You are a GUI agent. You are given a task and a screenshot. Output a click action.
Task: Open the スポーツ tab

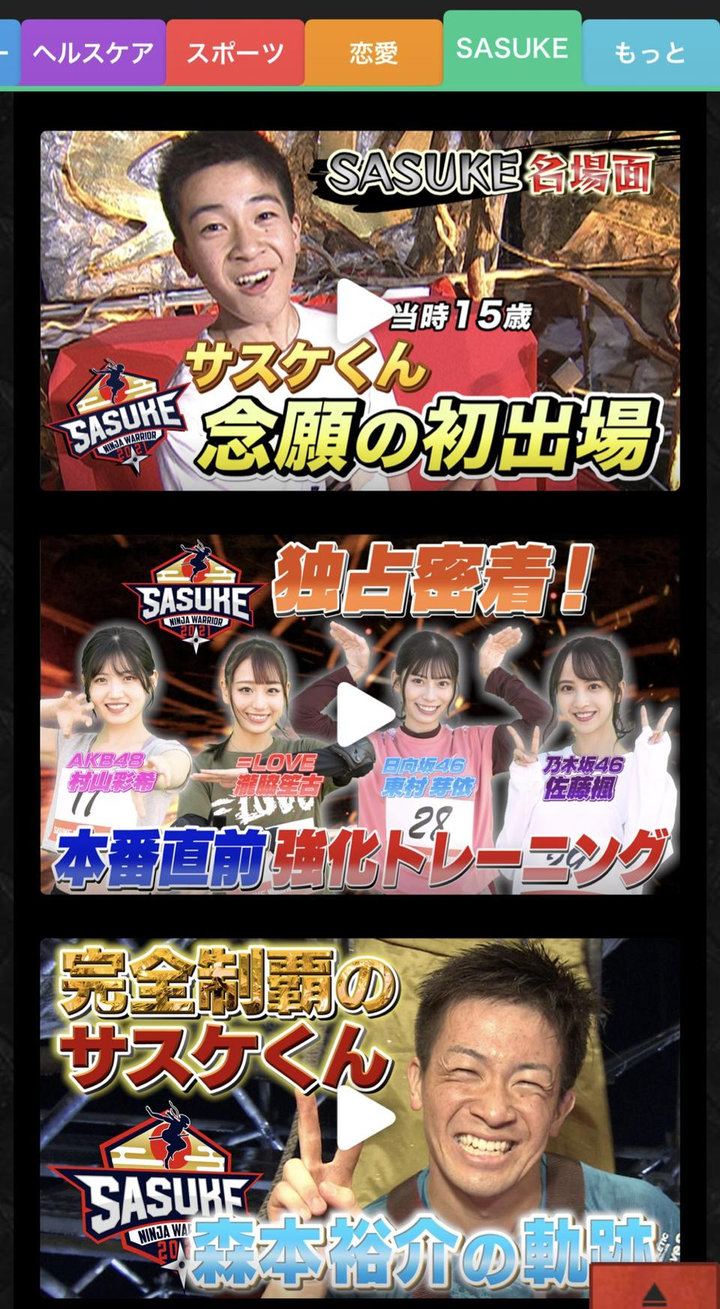[235, 52]
